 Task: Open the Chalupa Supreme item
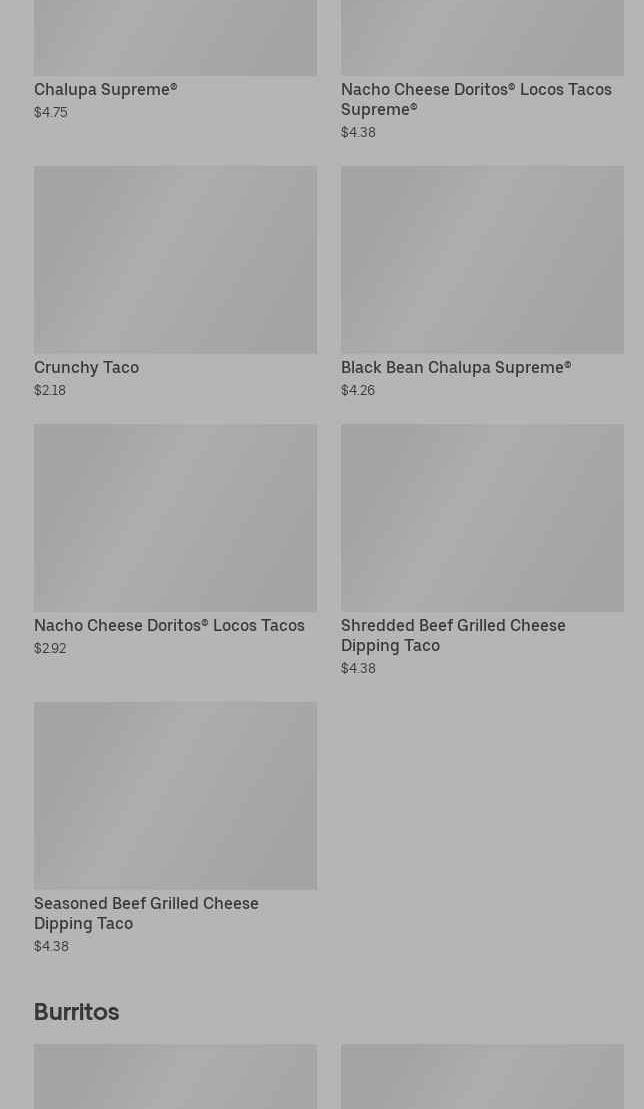[x=105, y=89]
